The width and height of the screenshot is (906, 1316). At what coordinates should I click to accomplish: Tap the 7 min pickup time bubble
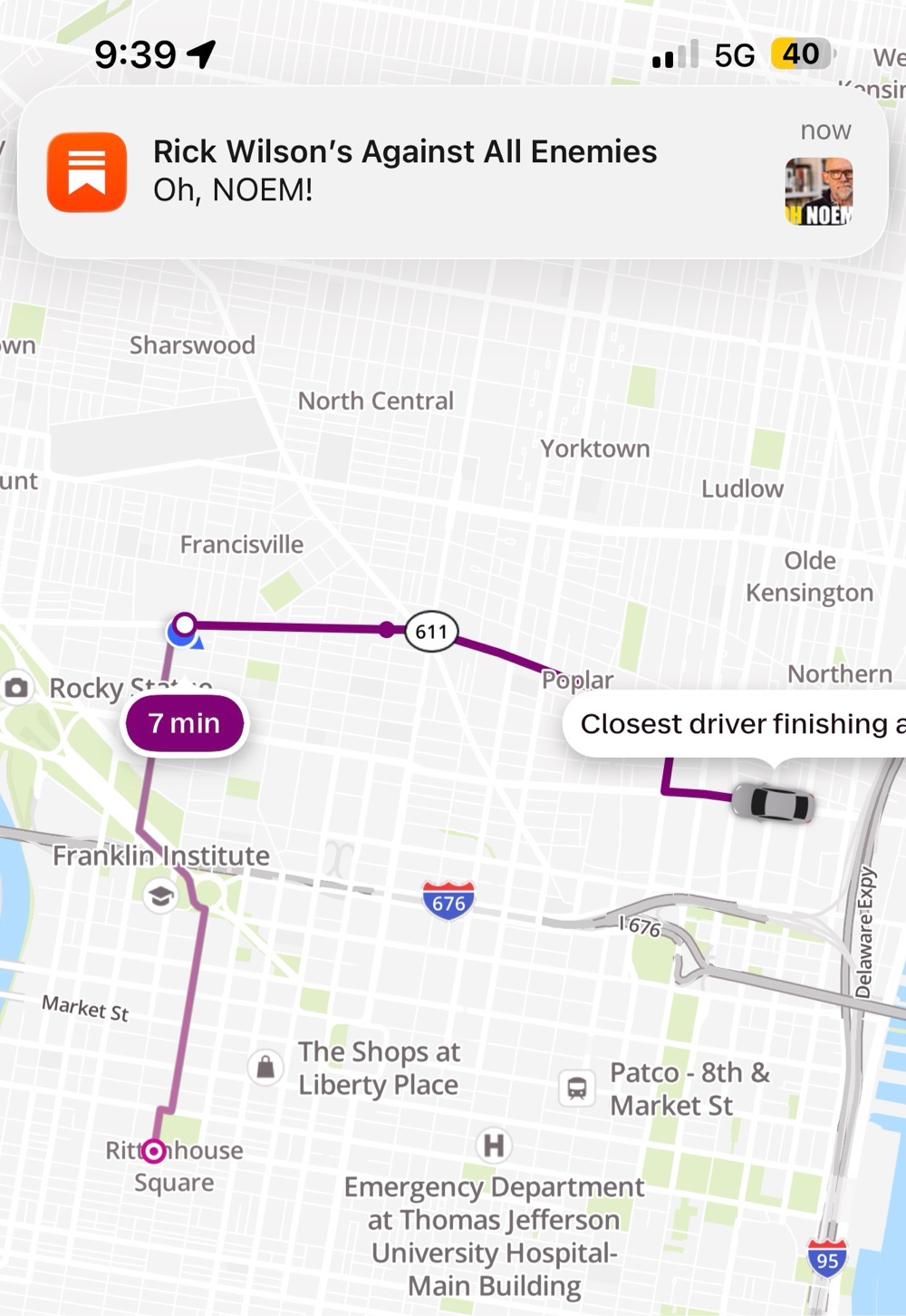tap(184, 723)
